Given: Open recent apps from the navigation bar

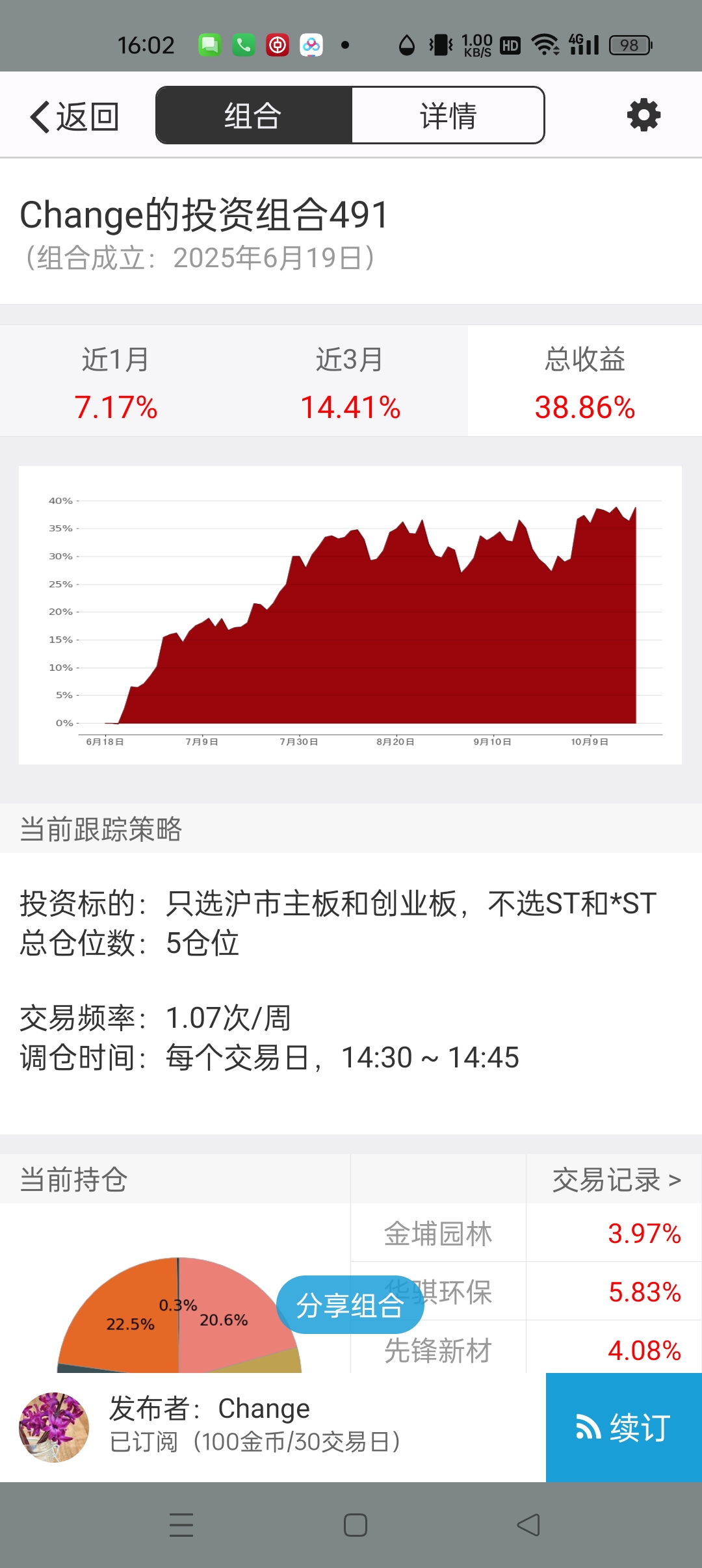Looking at the screenshot, I should click(181, 1524).
